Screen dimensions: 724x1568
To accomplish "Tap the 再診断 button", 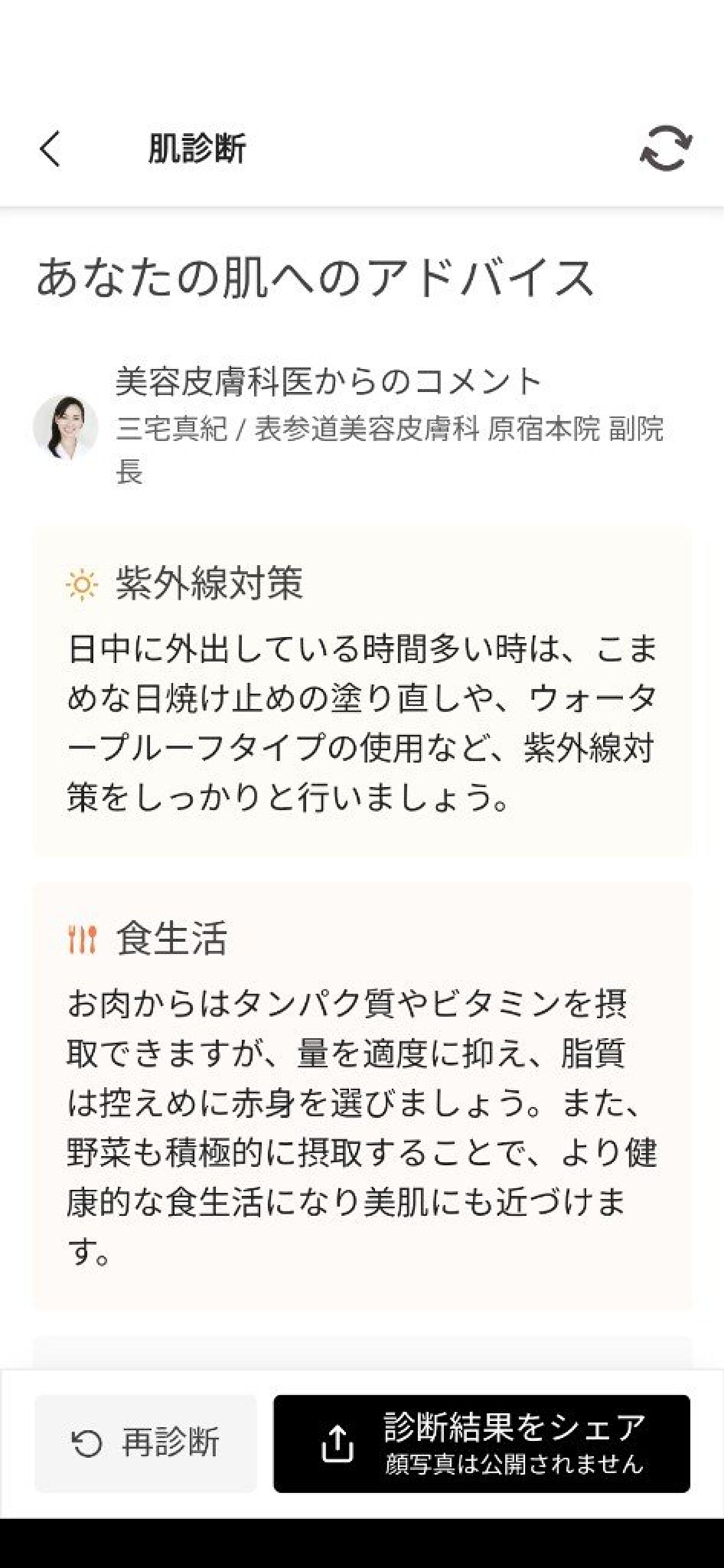I will [x=145, y=1442].
